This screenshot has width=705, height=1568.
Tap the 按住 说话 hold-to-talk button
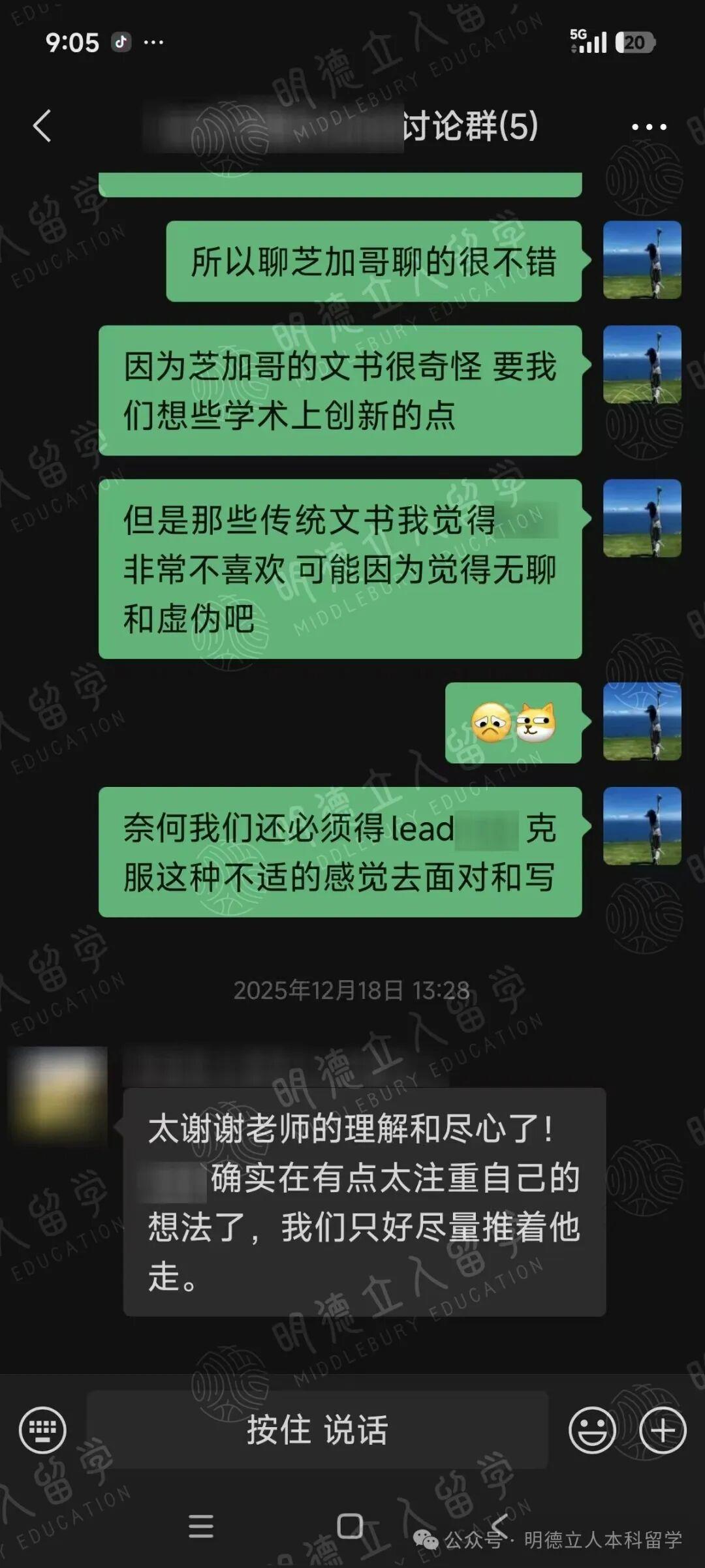[317, 1430]
